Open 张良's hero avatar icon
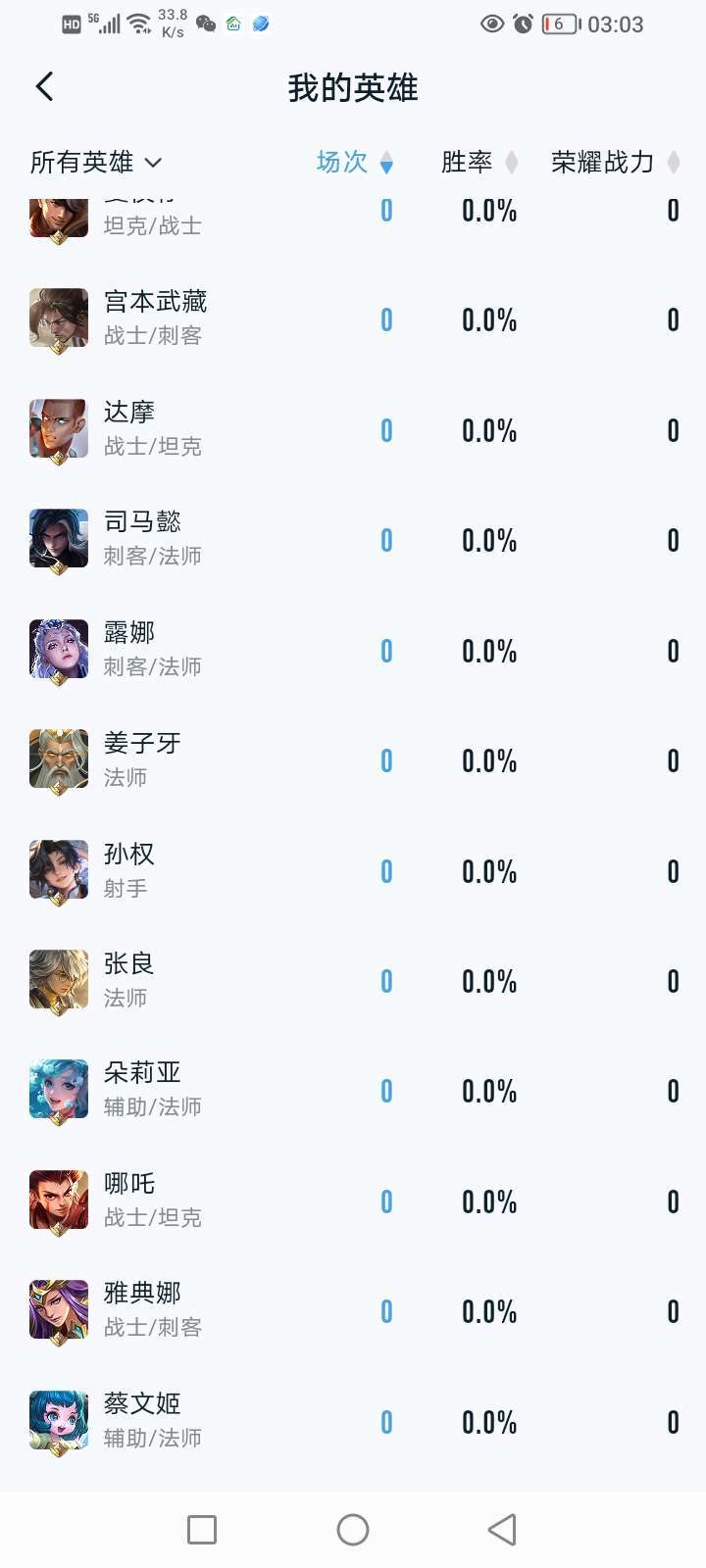 click(x=58, y=980)
